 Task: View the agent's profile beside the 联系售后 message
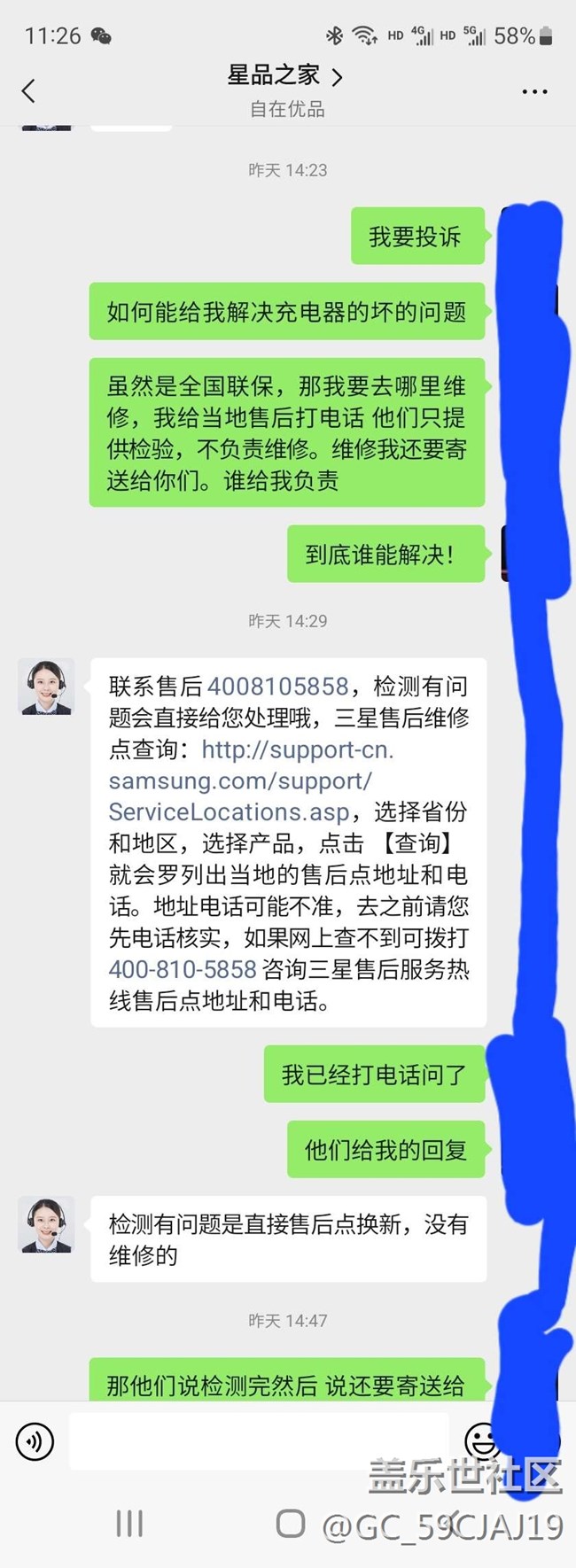click(46, 687)
